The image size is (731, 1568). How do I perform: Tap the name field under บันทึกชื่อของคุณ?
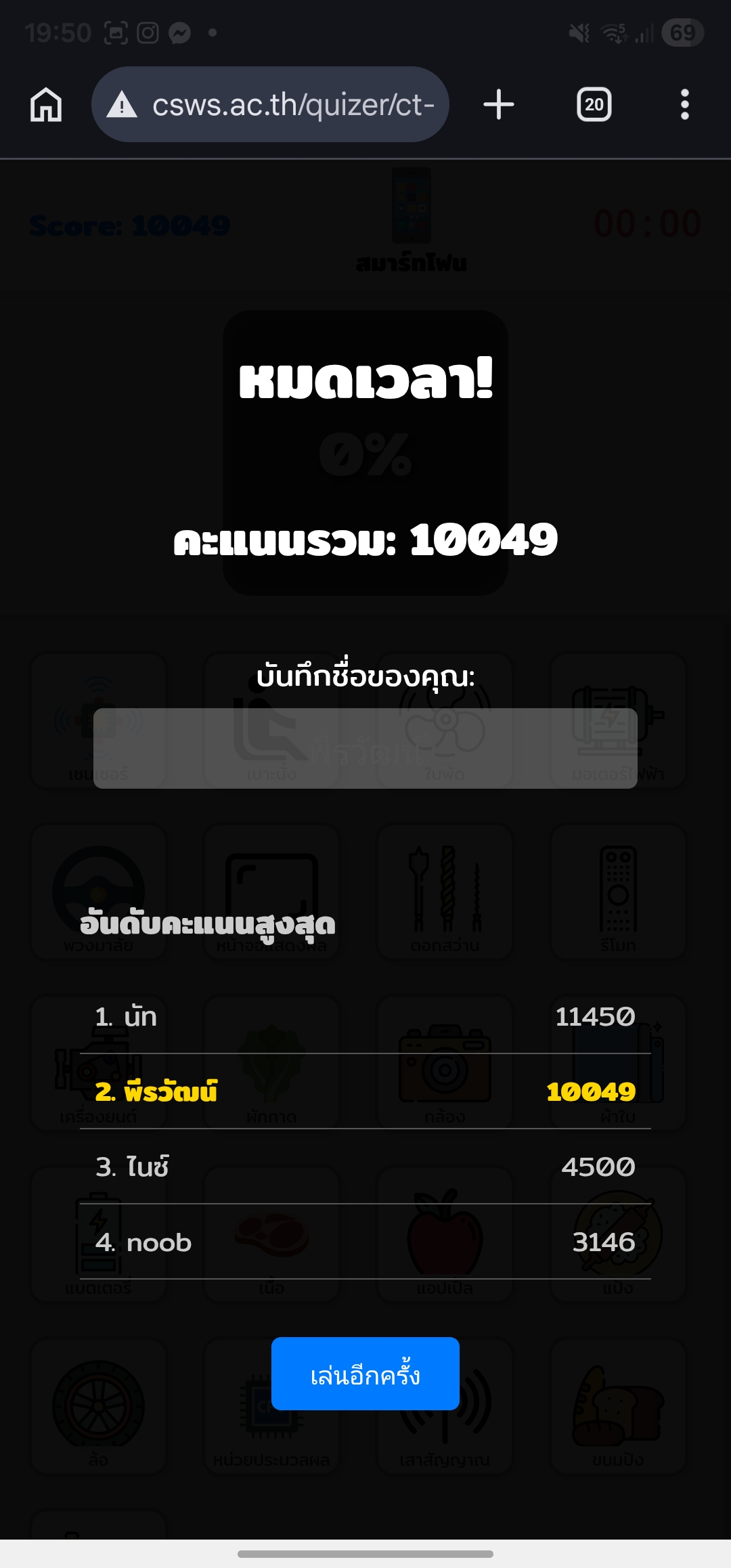click(x=365, y=748)
